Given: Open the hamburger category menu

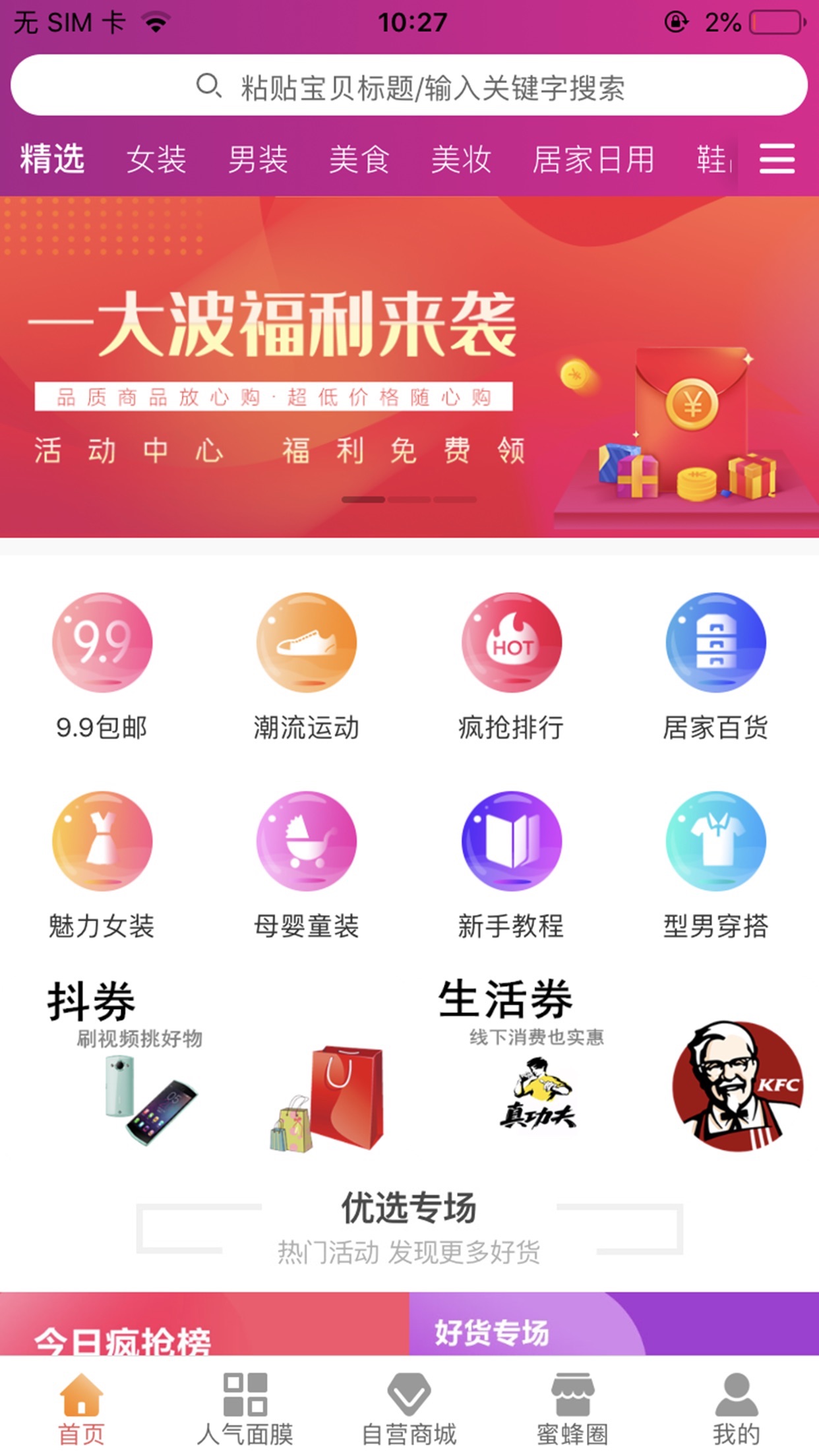Looking at the screenshot, I should tap(777, 159).
